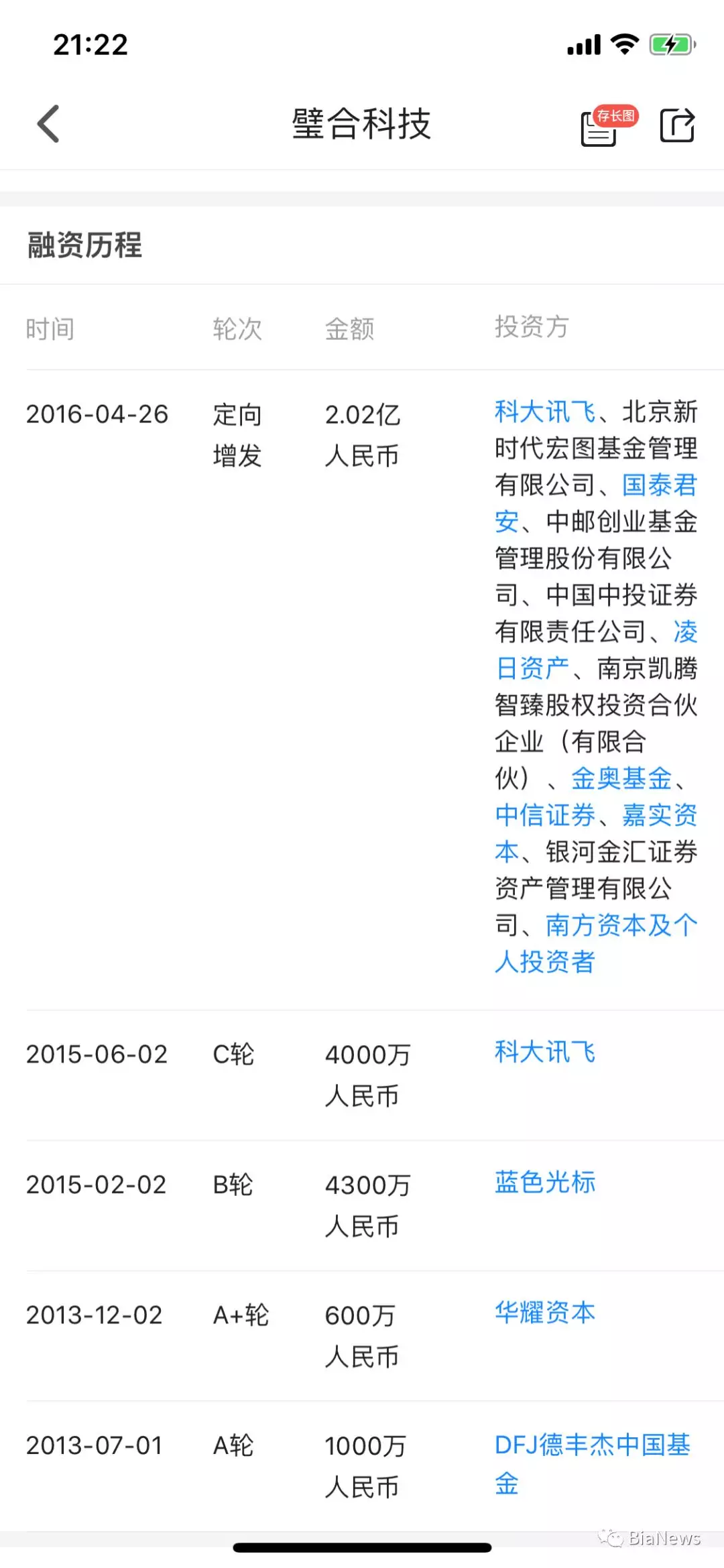Open 中信证券 investor link
Screen dimensions: 724x1568
[545, 815]
